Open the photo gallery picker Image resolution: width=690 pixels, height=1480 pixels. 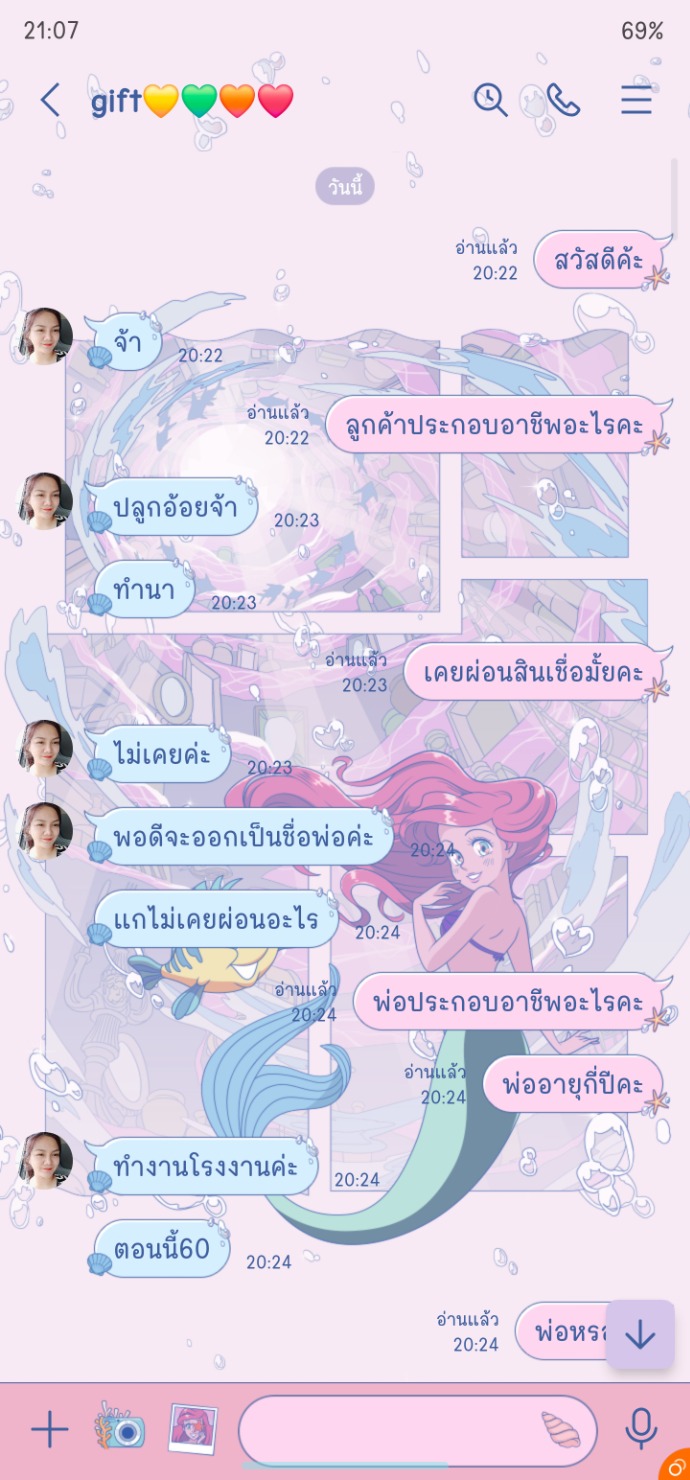(193, 1428)
